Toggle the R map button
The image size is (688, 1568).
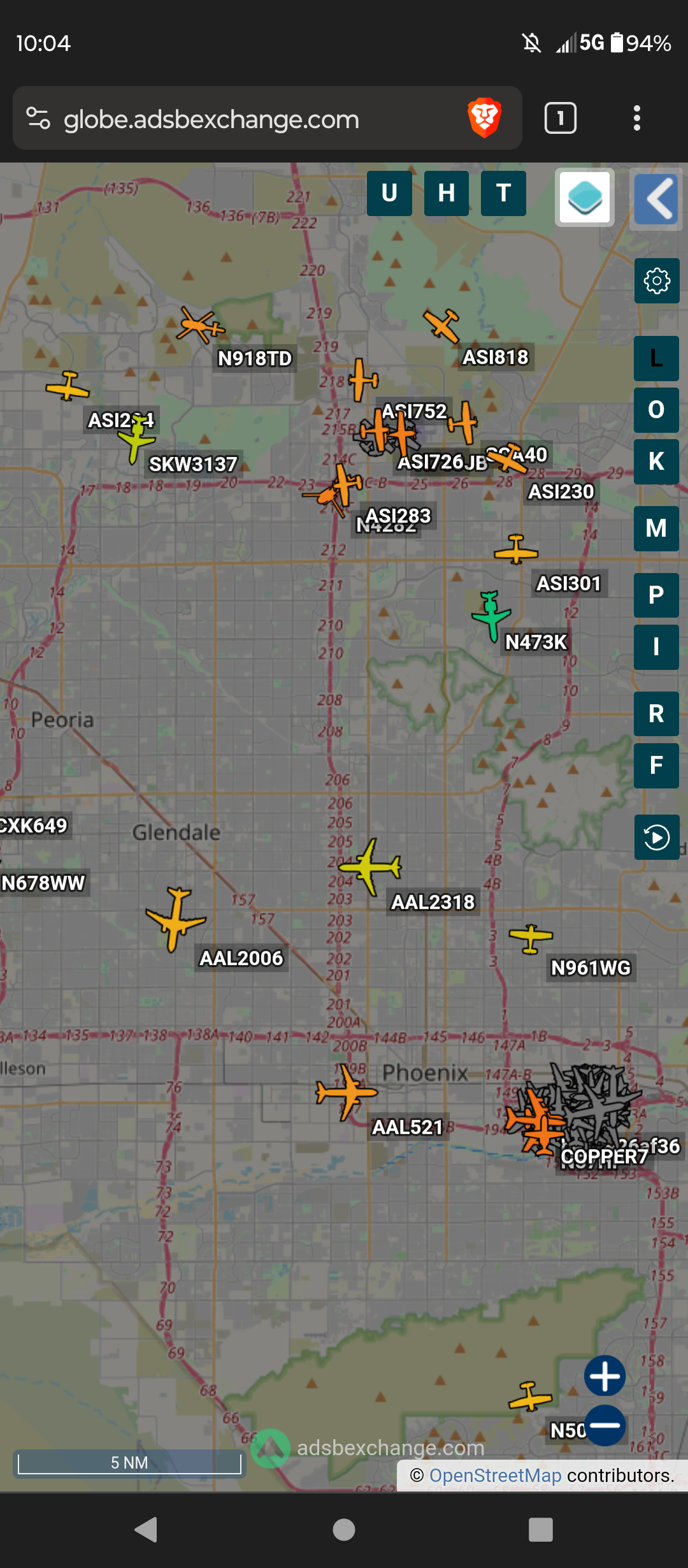click(656, 714)
